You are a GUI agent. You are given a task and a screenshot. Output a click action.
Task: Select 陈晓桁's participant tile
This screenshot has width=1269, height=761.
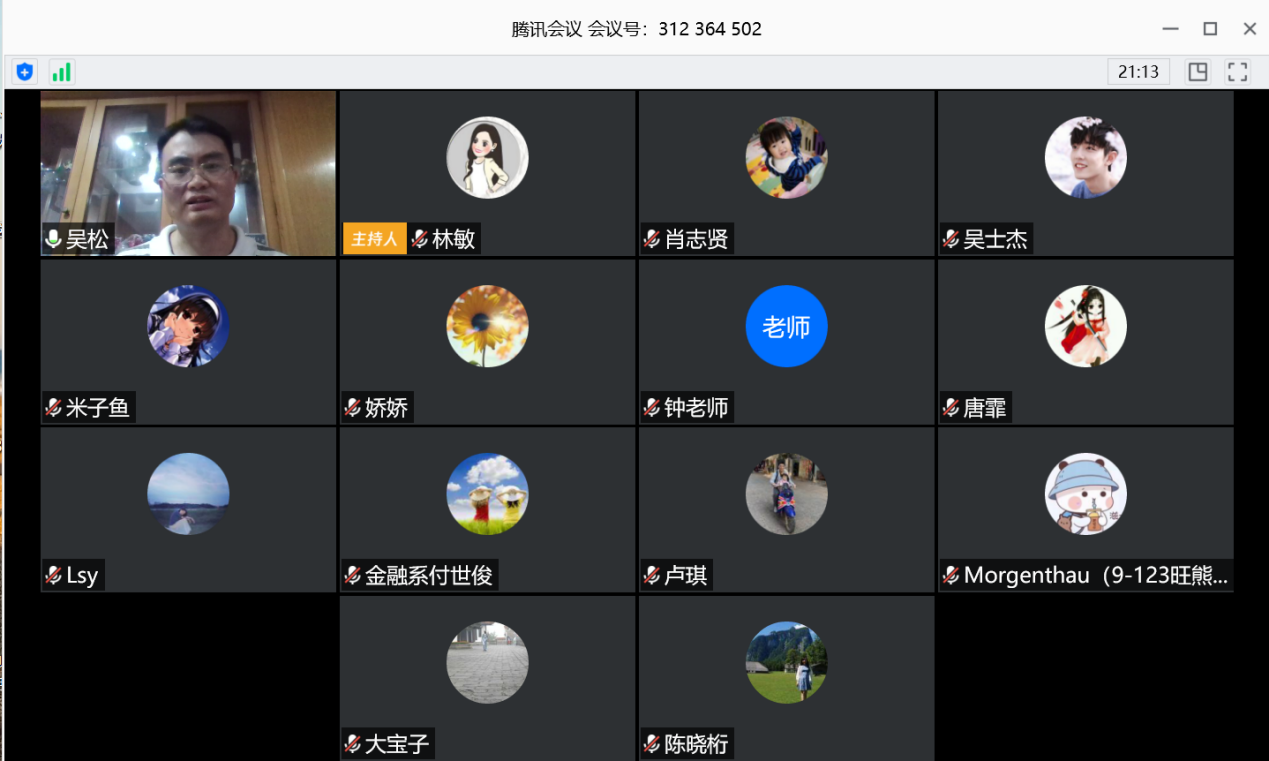point(786,678)
